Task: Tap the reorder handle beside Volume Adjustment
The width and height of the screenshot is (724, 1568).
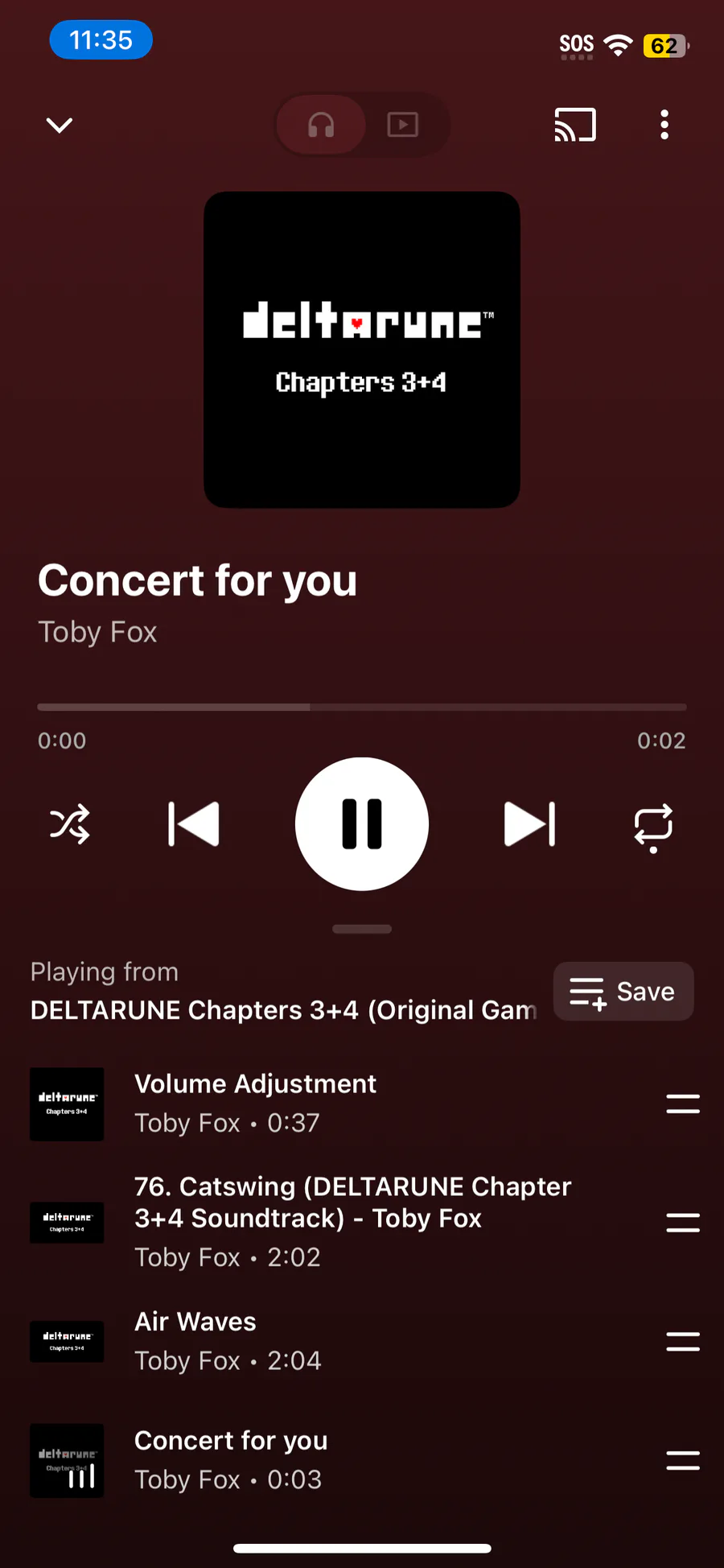Action: tap(683, 1104)
